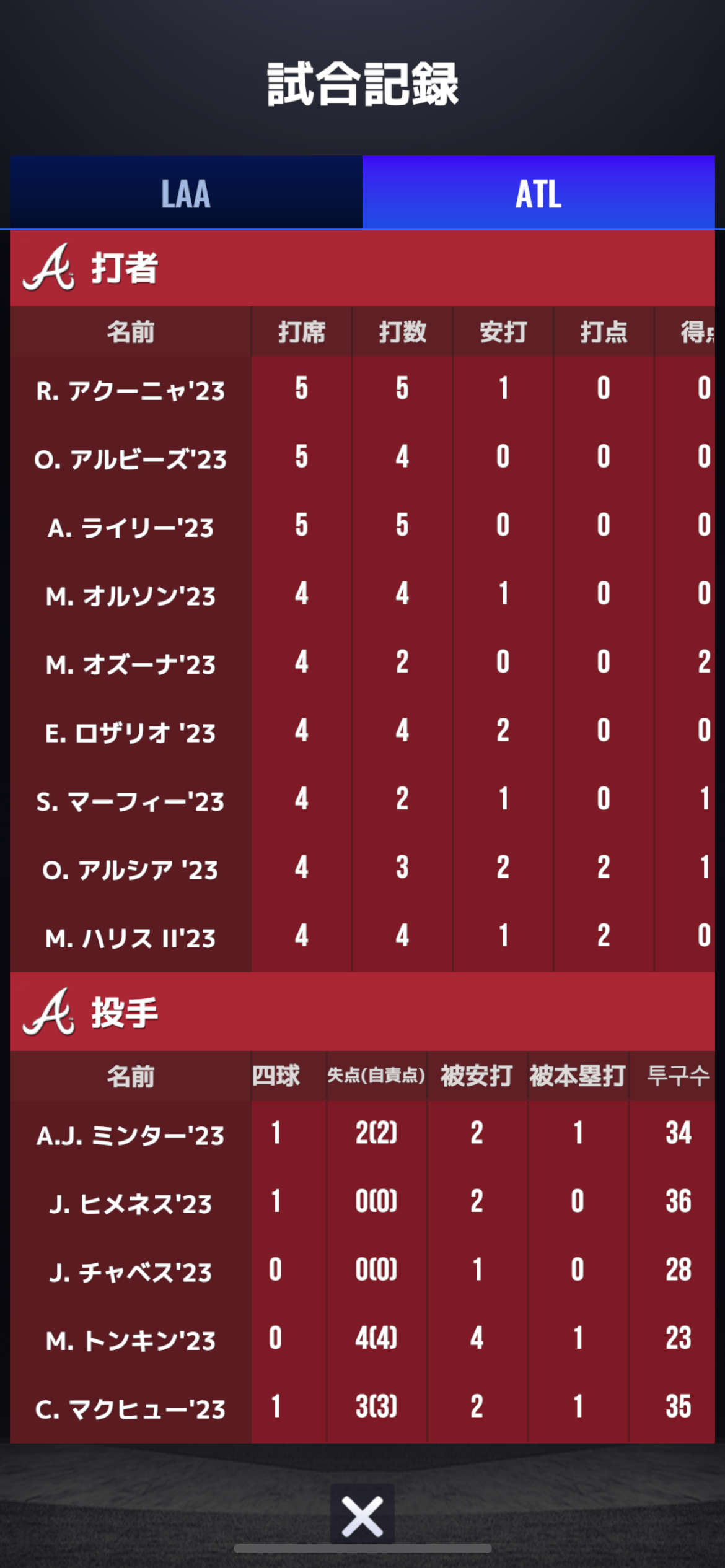Switch to the LAA team tab
This screenshot has height=1568, width=725.
(x=186, y=193)
